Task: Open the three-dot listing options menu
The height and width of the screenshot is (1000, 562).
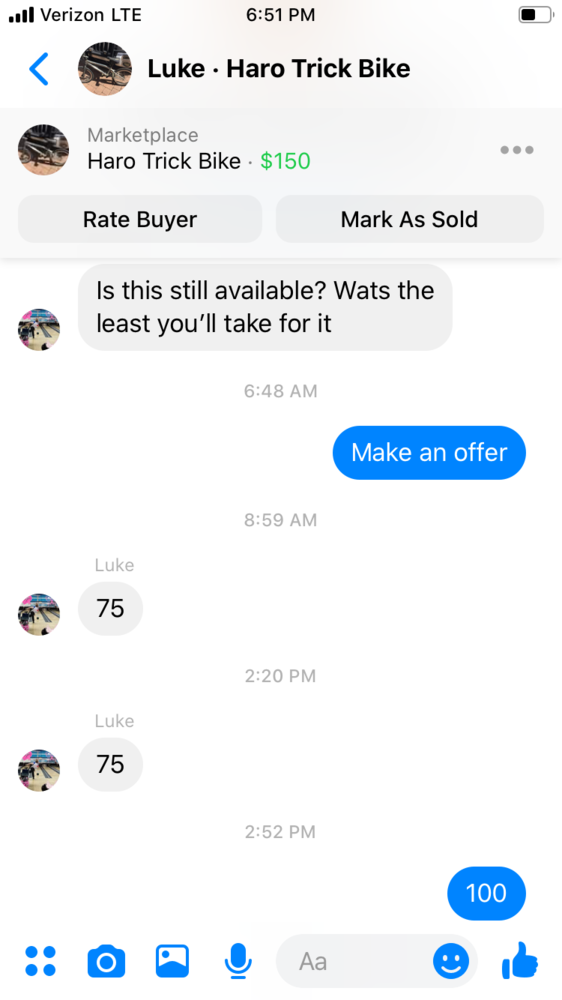Action: [x=517, y=150]
